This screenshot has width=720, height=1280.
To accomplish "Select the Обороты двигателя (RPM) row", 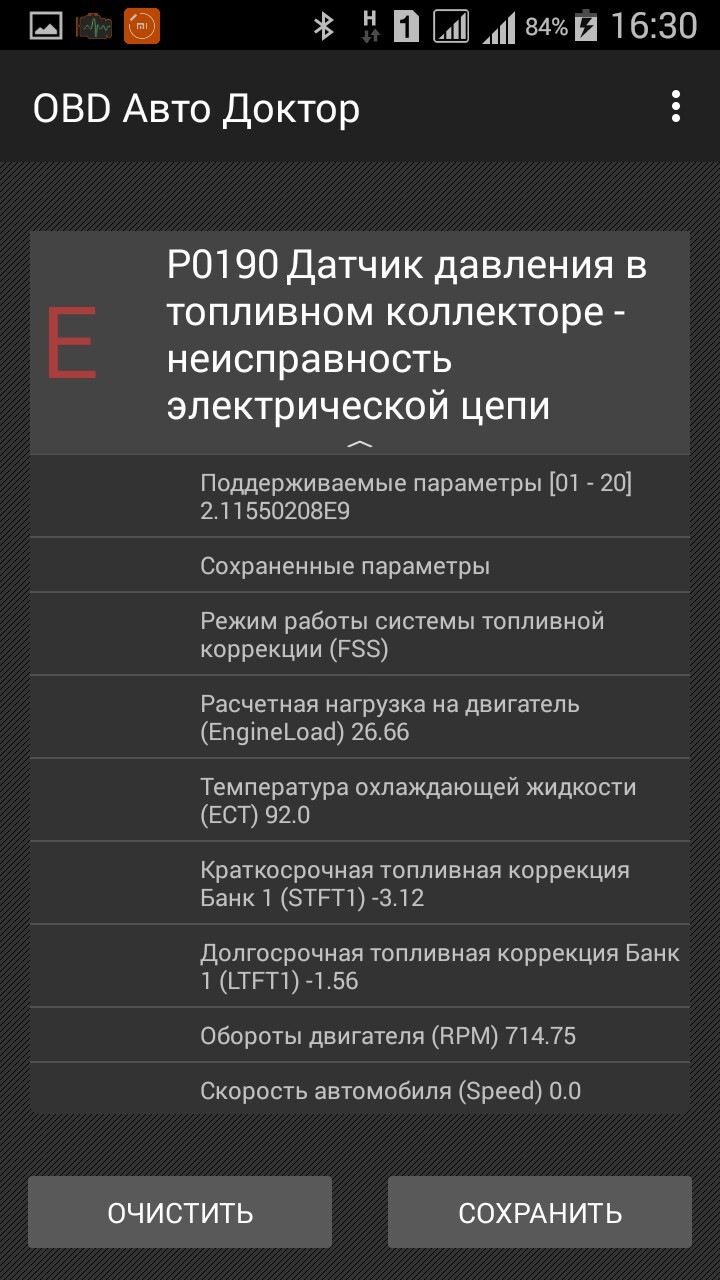I will 360,1036.
